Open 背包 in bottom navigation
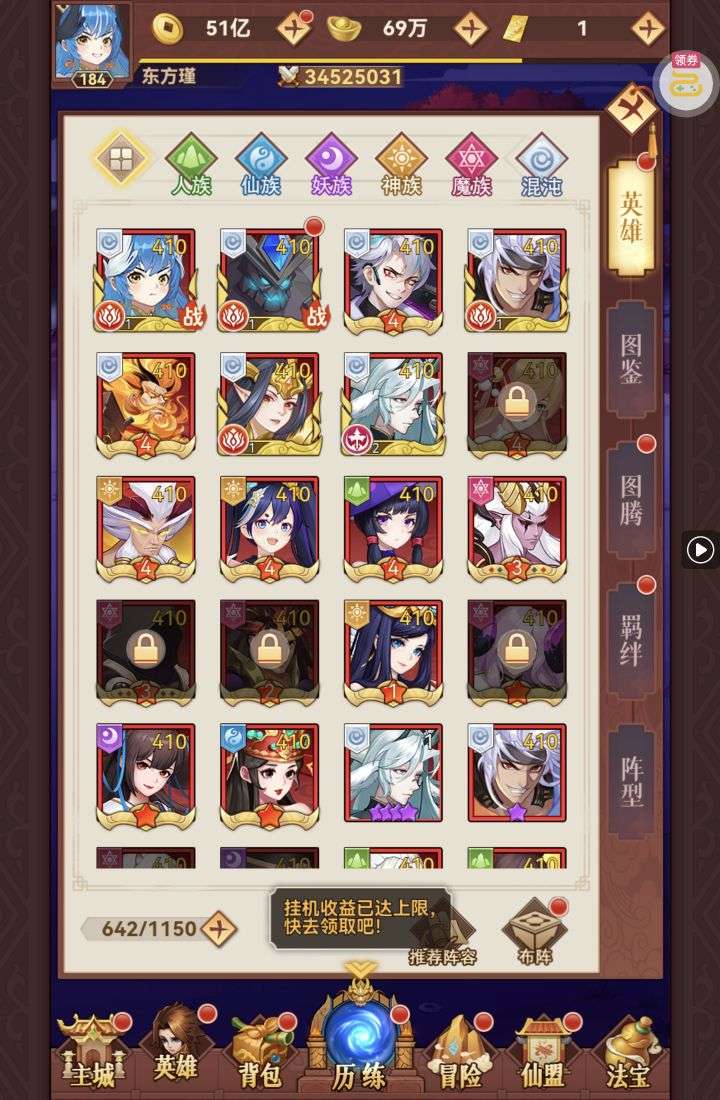The width and height of the screenshot is (720, 1100). coord(260,1050)
